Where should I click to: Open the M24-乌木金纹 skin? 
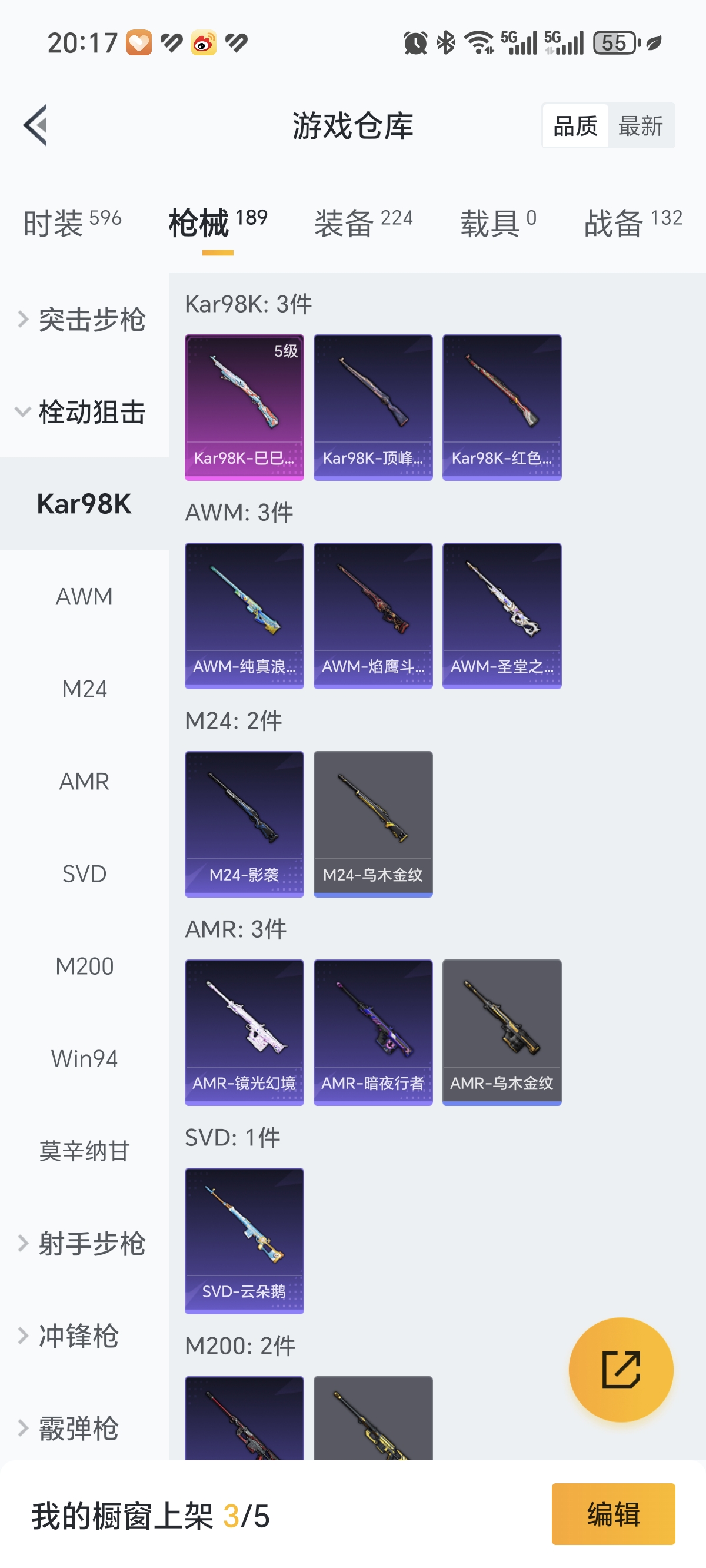(x=373, y=823)
